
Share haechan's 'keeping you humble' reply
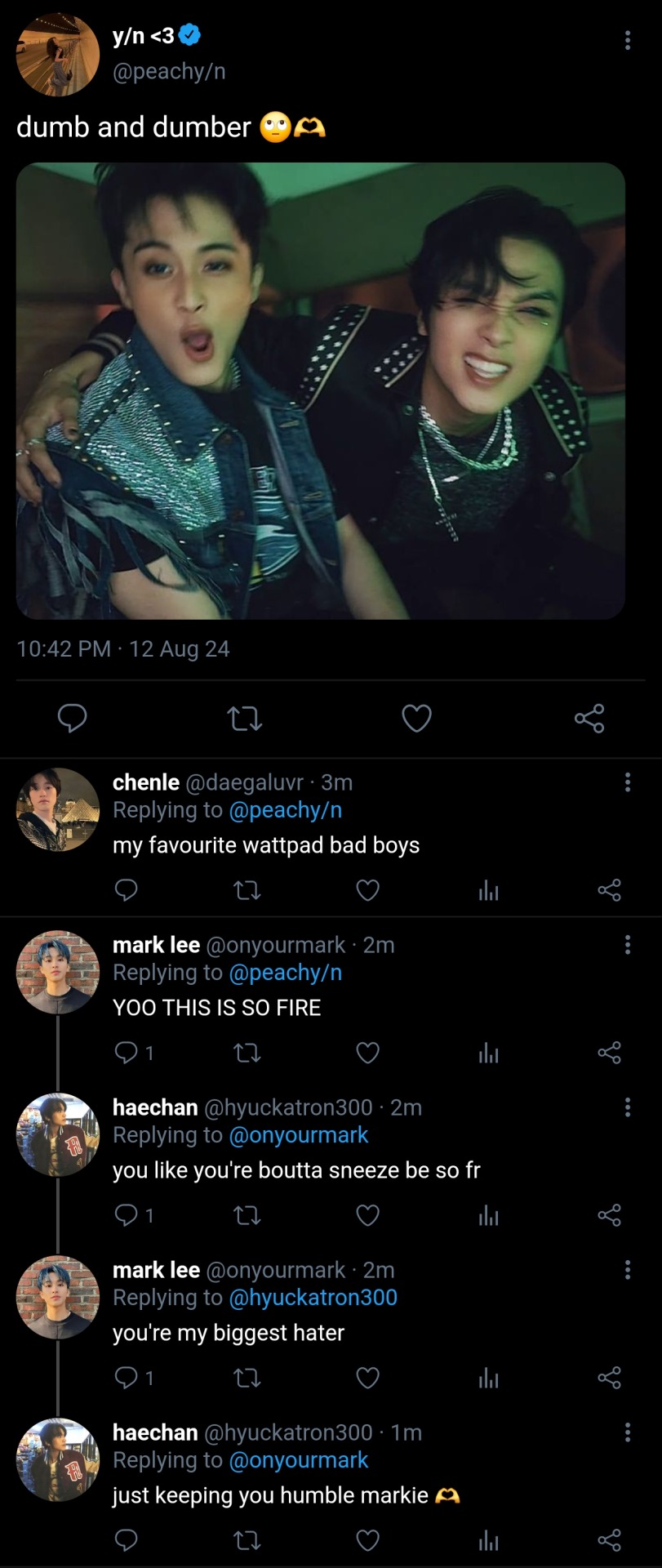[609, 1539]
